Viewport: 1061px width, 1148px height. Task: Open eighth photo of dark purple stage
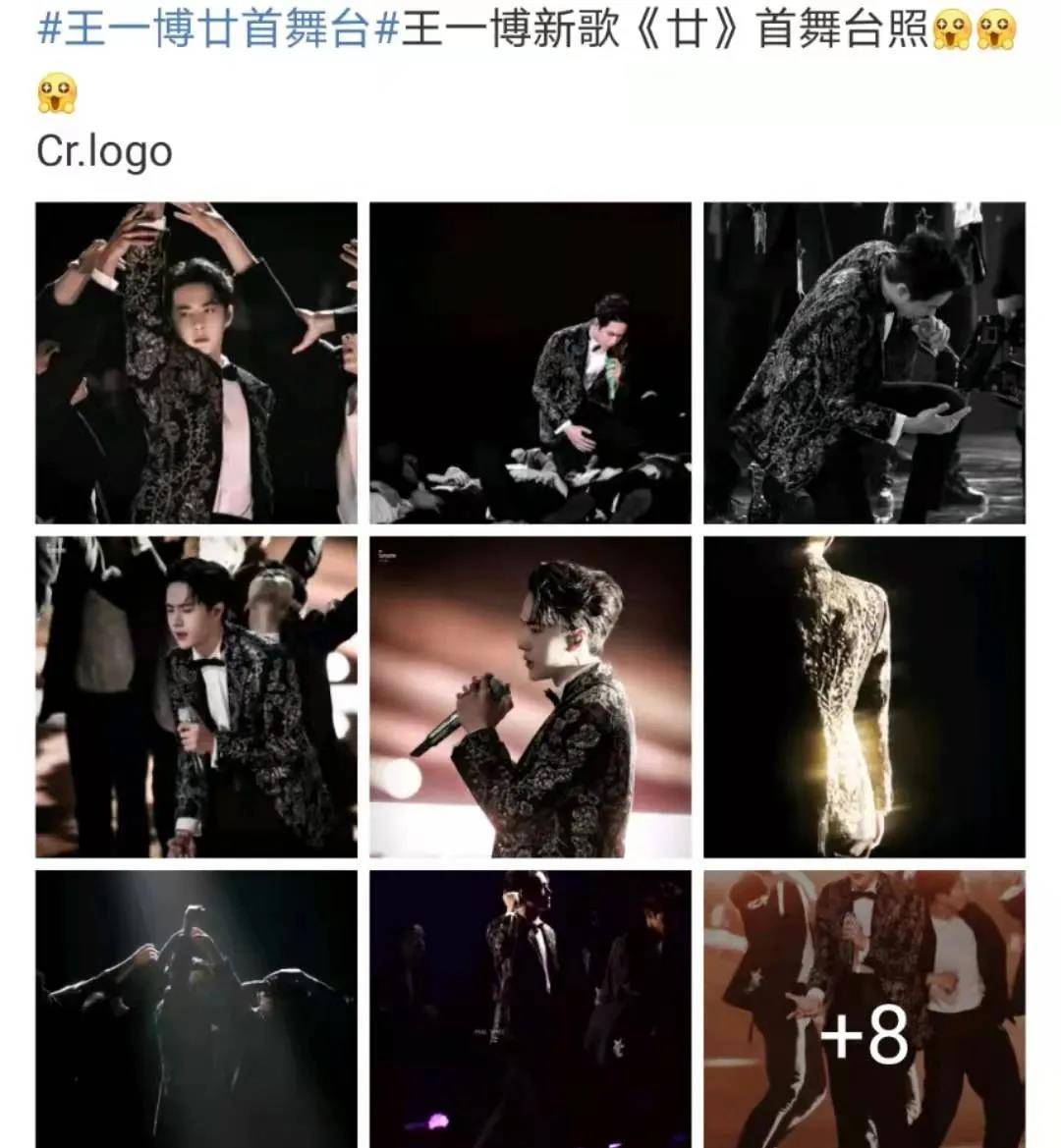point(530,1009)
